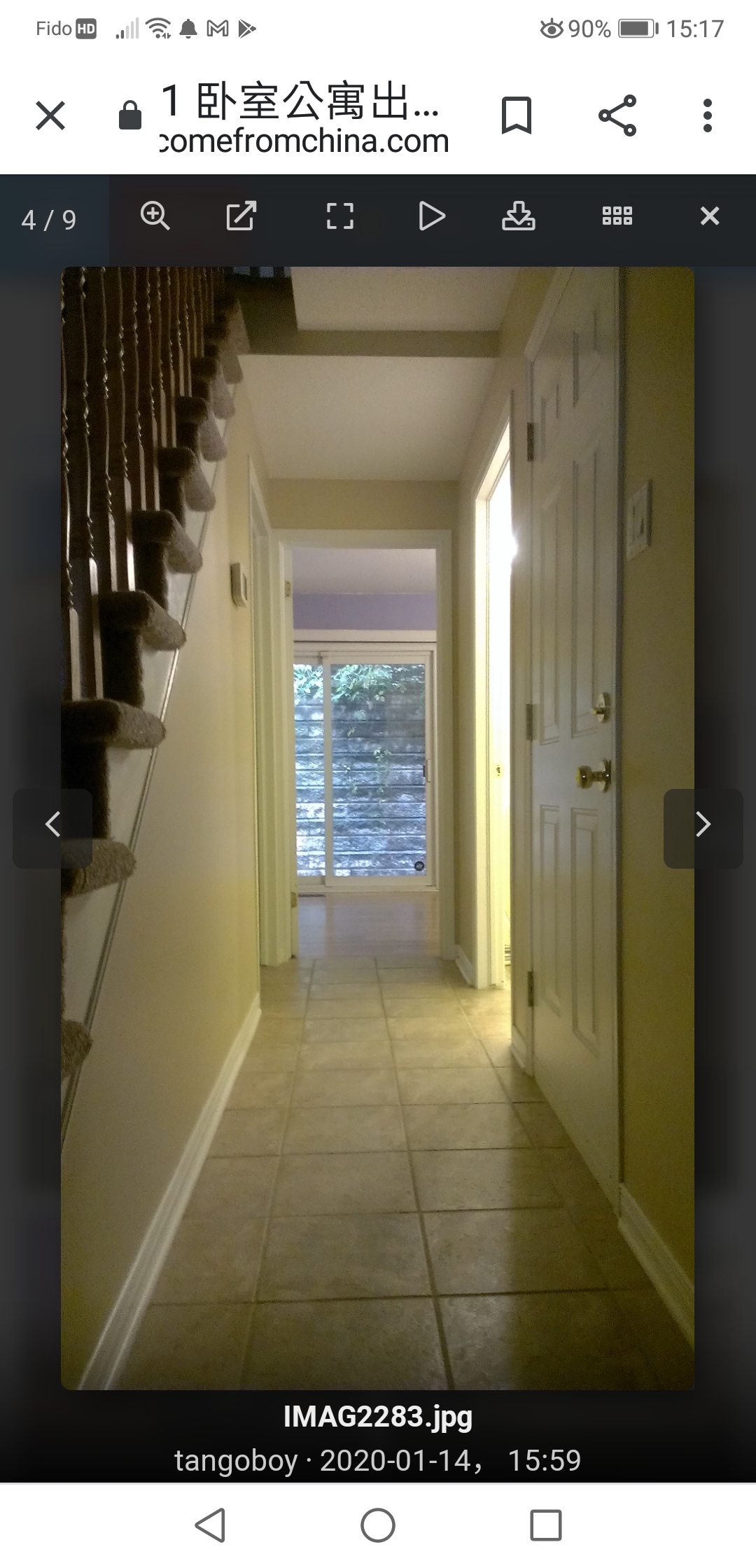This screenshot has height=1568, width=756.
Task: Share the page link
Action: point(617,115)
